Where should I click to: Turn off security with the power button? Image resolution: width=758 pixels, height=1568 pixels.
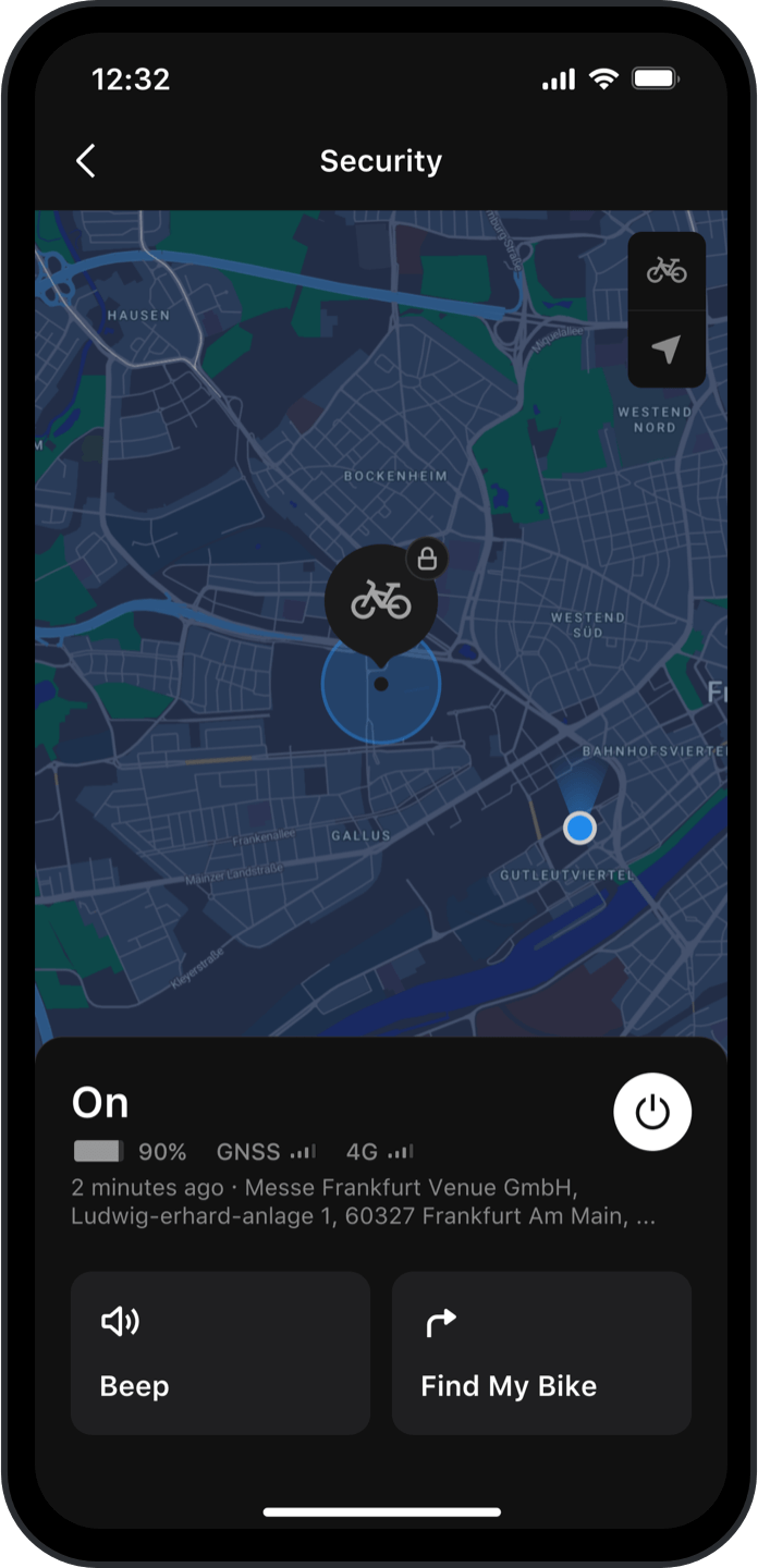(651, 1112)
